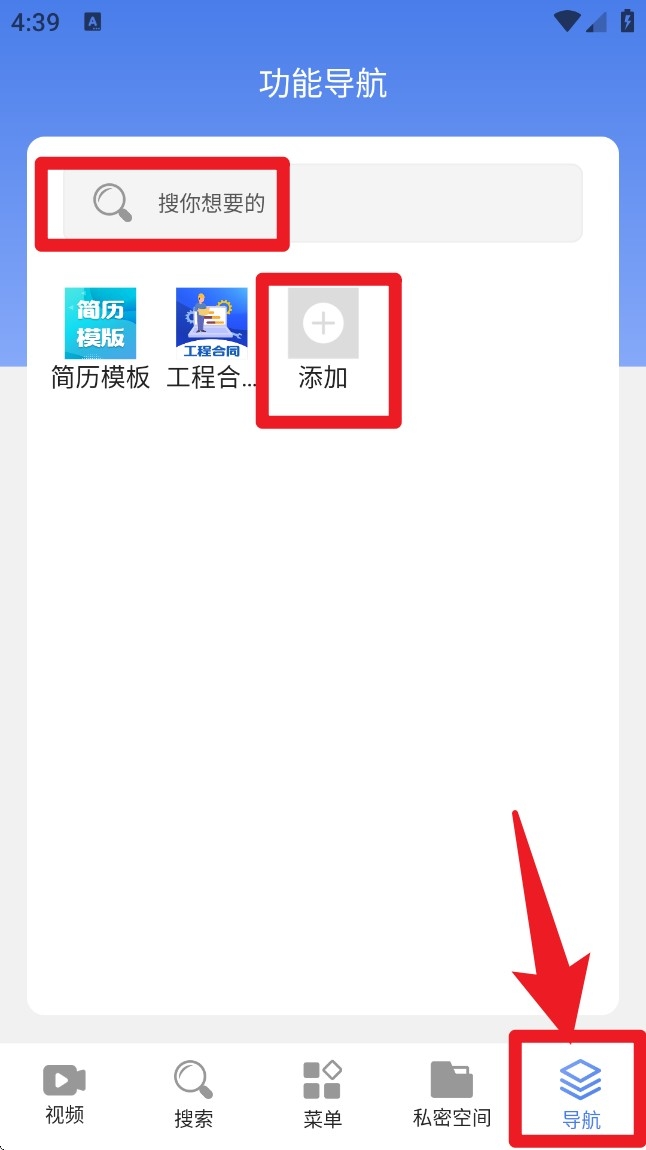The width and height of the screenshot is (646, 1150).
Task: Switch to the 搜索 tab
Action: [193, 1094]
